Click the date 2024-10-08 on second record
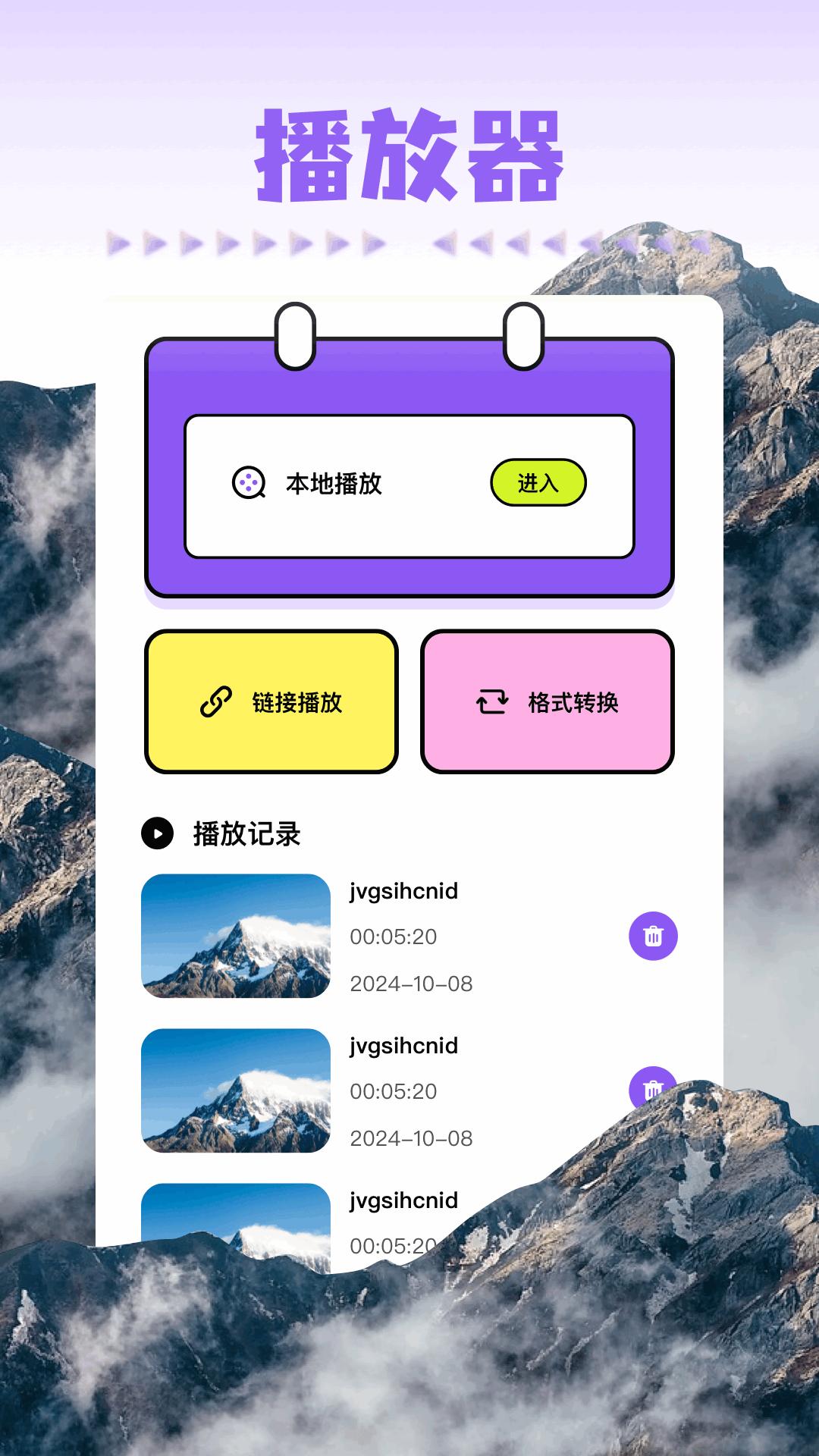This screenshot has width=819, height=1456. tap(412, 1138)
